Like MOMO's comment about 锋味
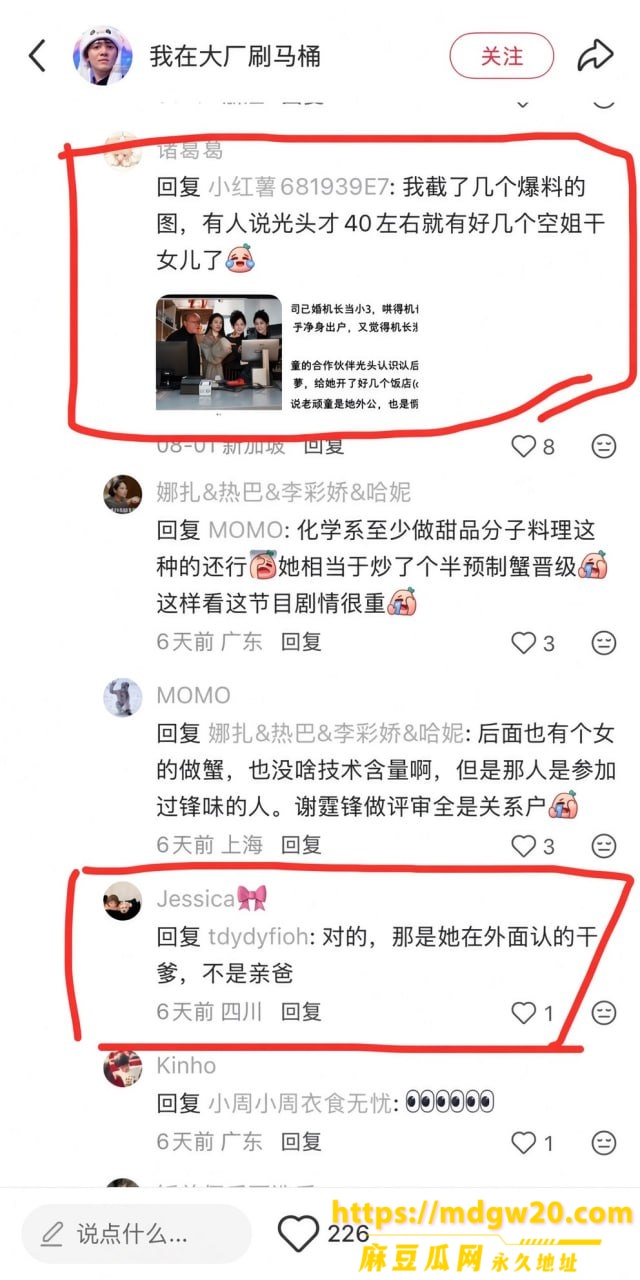 (533, 846)
